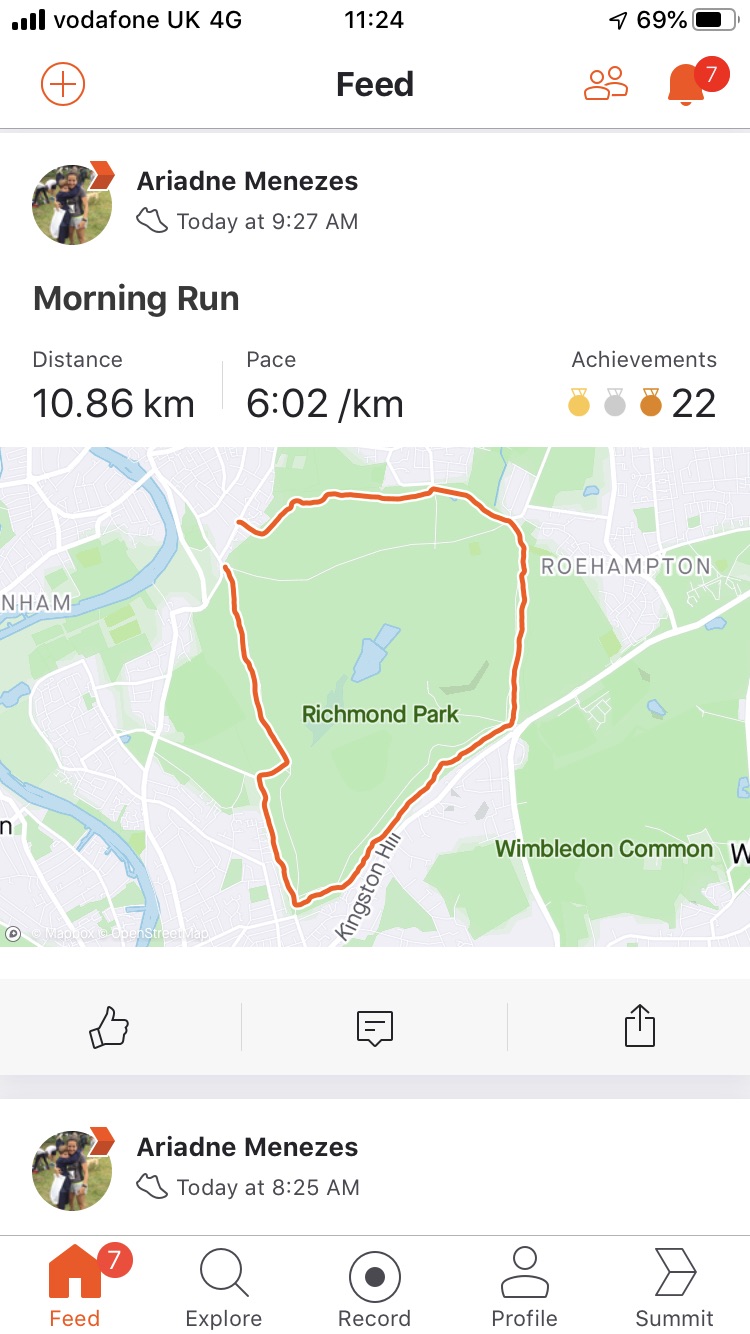The width and height of the screenshot is (750, 1334).
Task: Open the find friends icon
Action: 605,84
